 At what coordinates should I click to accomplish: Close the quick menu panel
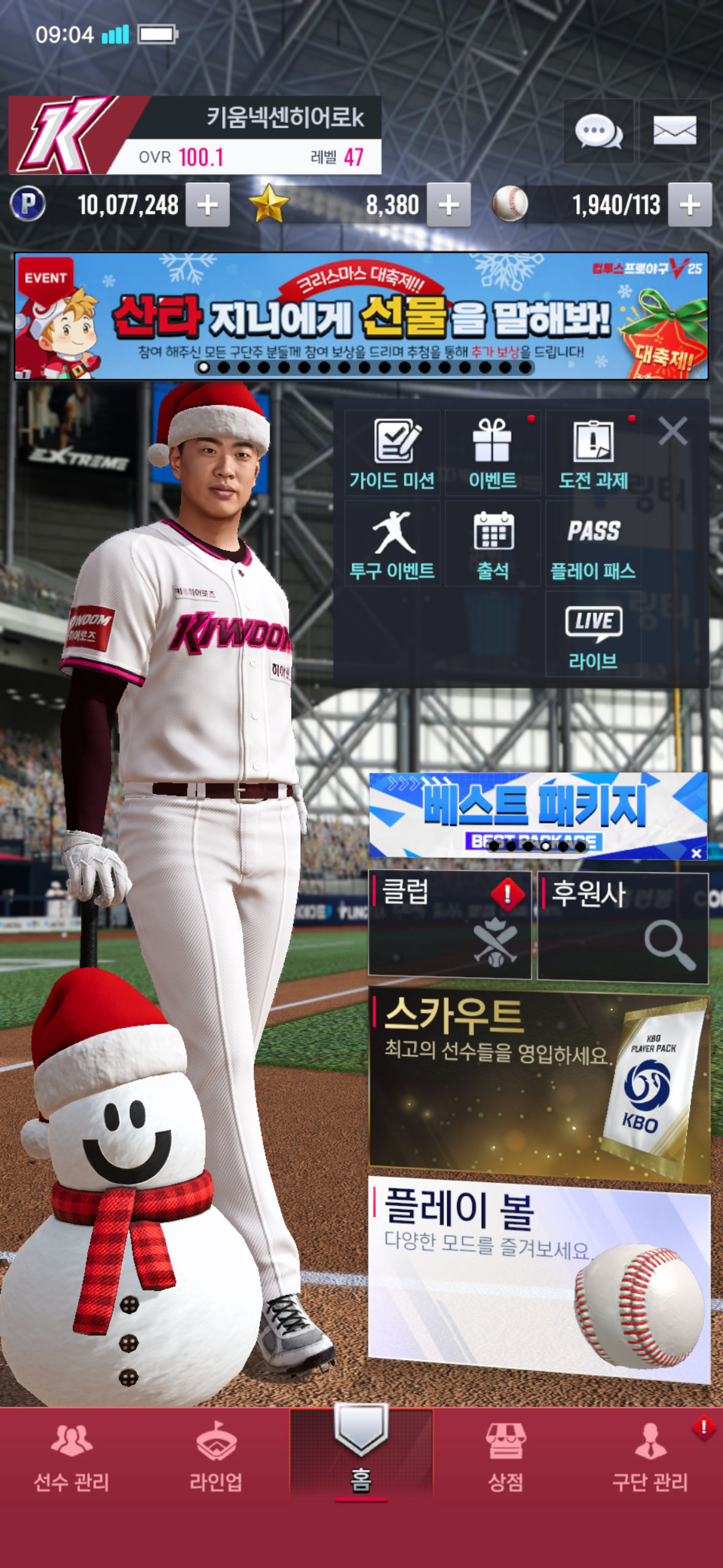click(673, 431)
